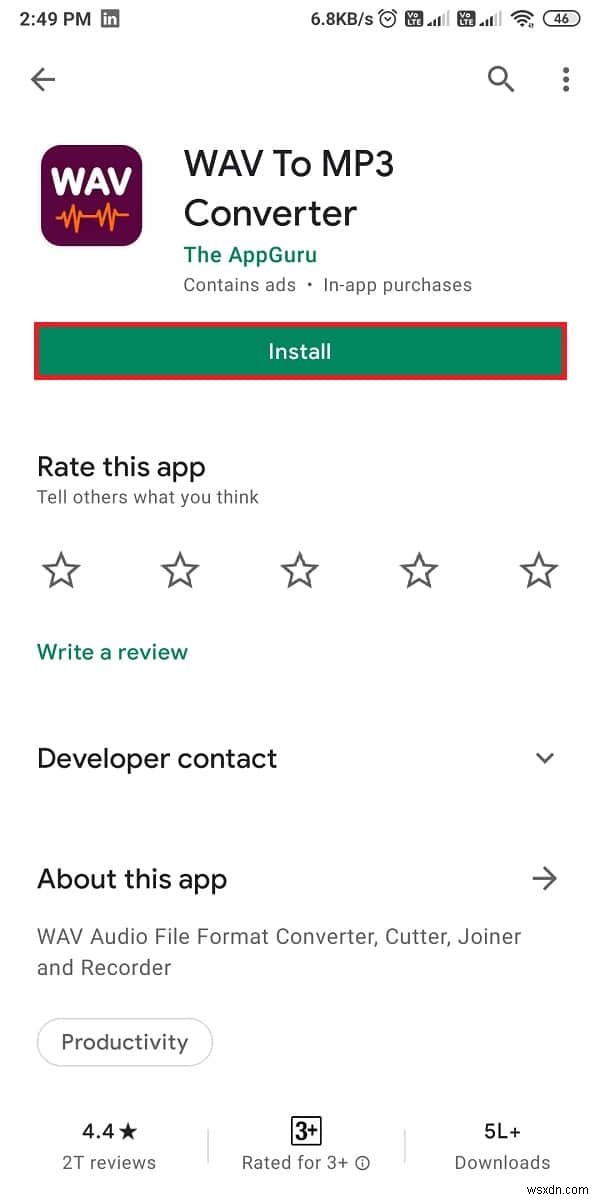Go back using the arrow icon

43,79
